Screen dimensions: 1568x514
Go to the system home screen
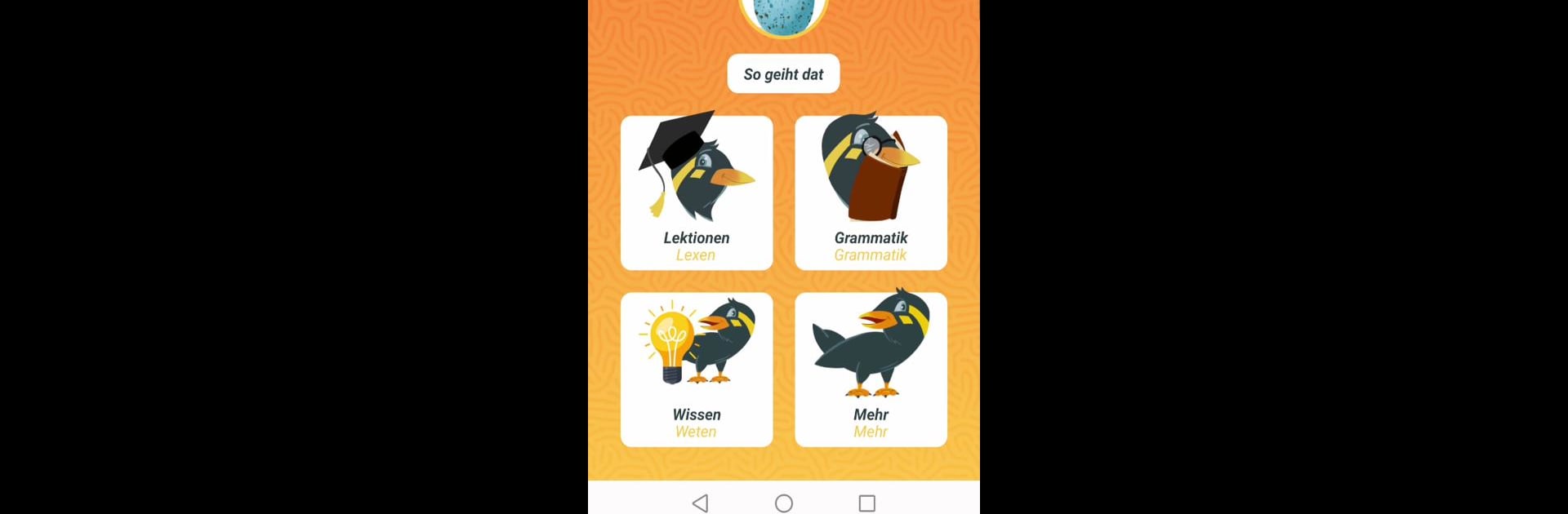784,503
